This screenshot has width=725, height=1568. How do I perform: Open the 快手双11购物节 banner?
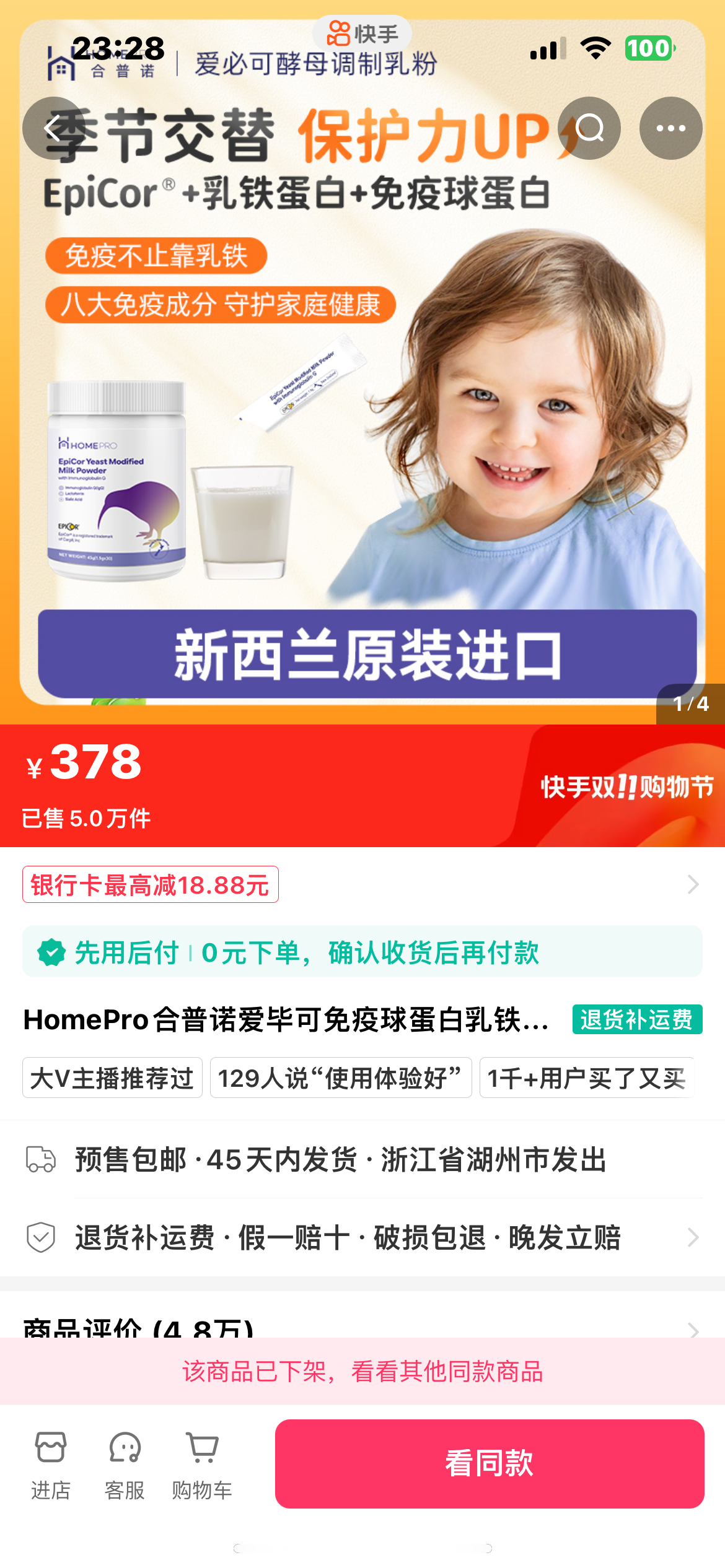(626, 786)
